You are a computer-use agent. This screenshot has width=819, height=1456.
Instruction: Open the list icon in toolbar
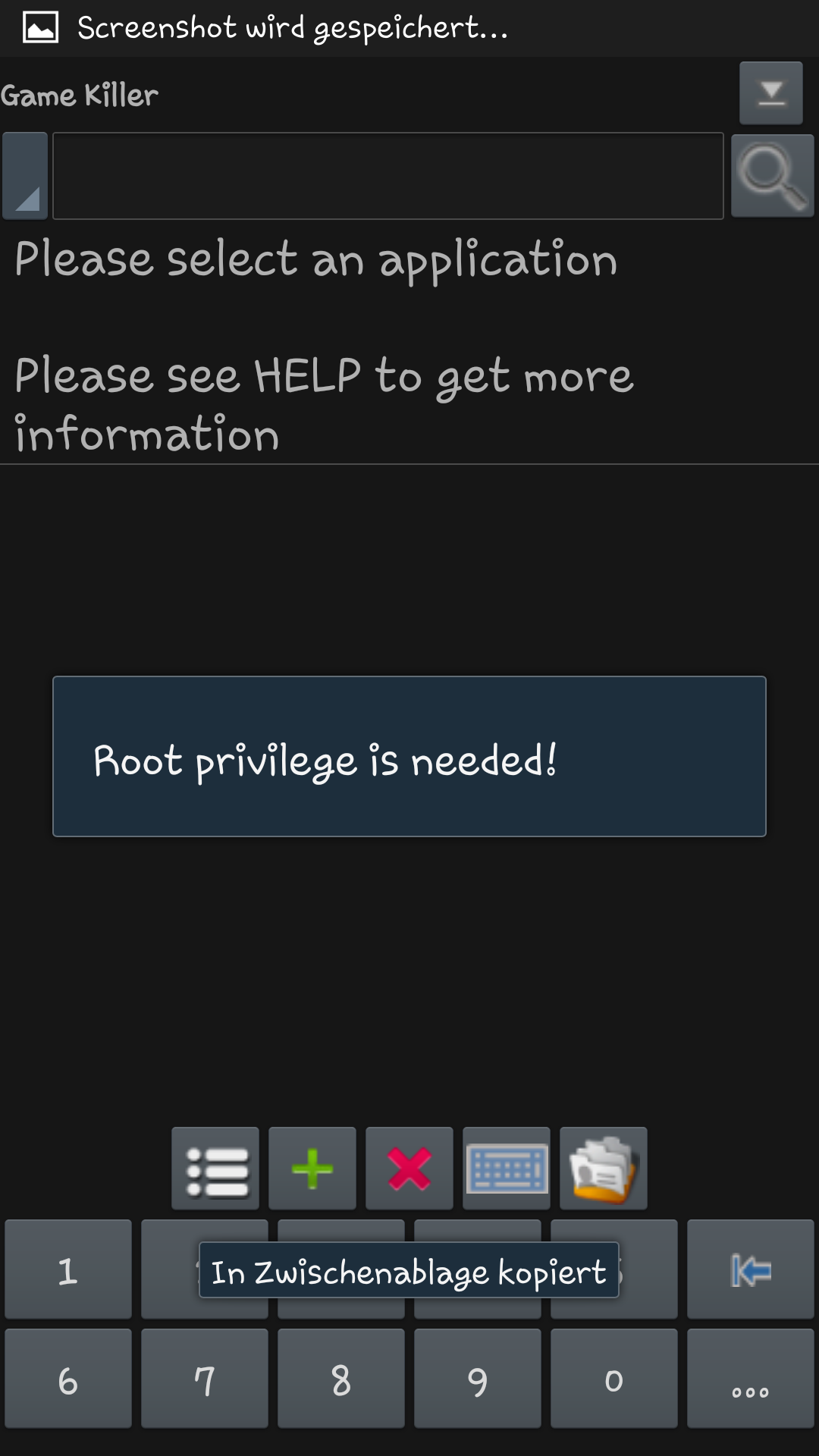[x=215, y=1168]
